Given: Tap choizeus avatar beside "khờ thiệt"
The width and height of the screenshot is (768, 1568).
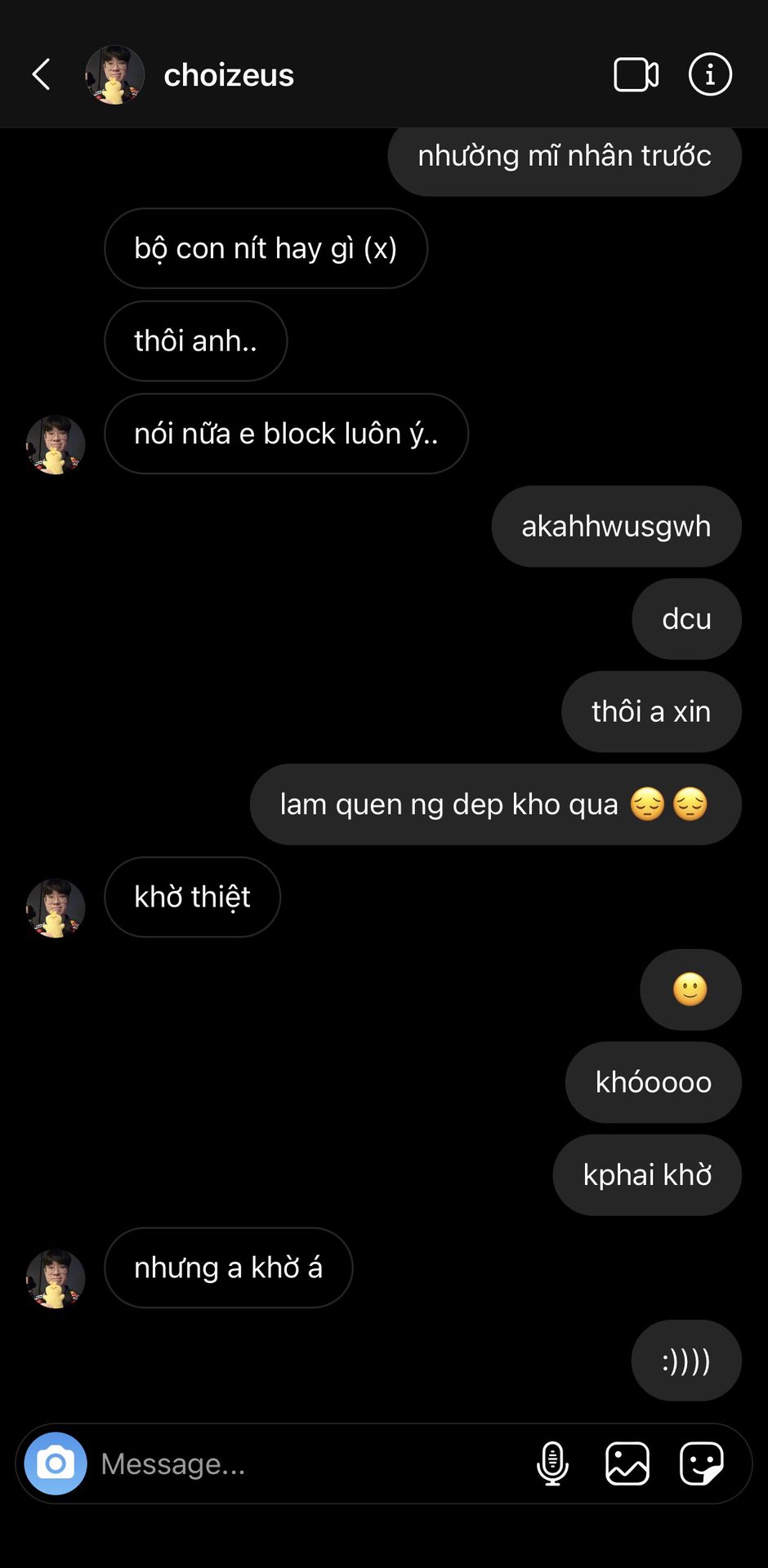Looking at the screenshot, I should click(x=56, y=908).
